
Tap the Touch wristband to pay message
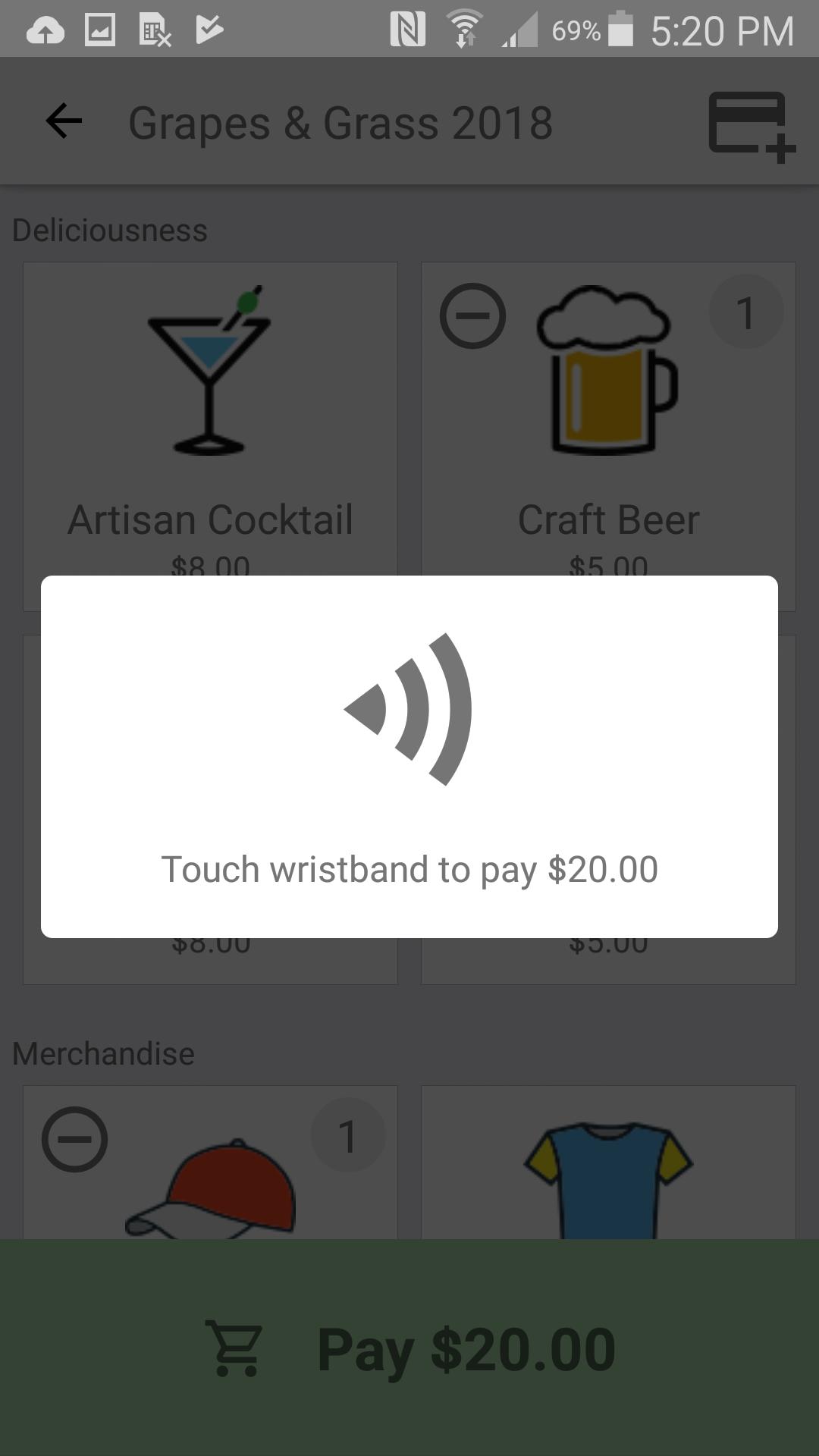click(409, 869)
